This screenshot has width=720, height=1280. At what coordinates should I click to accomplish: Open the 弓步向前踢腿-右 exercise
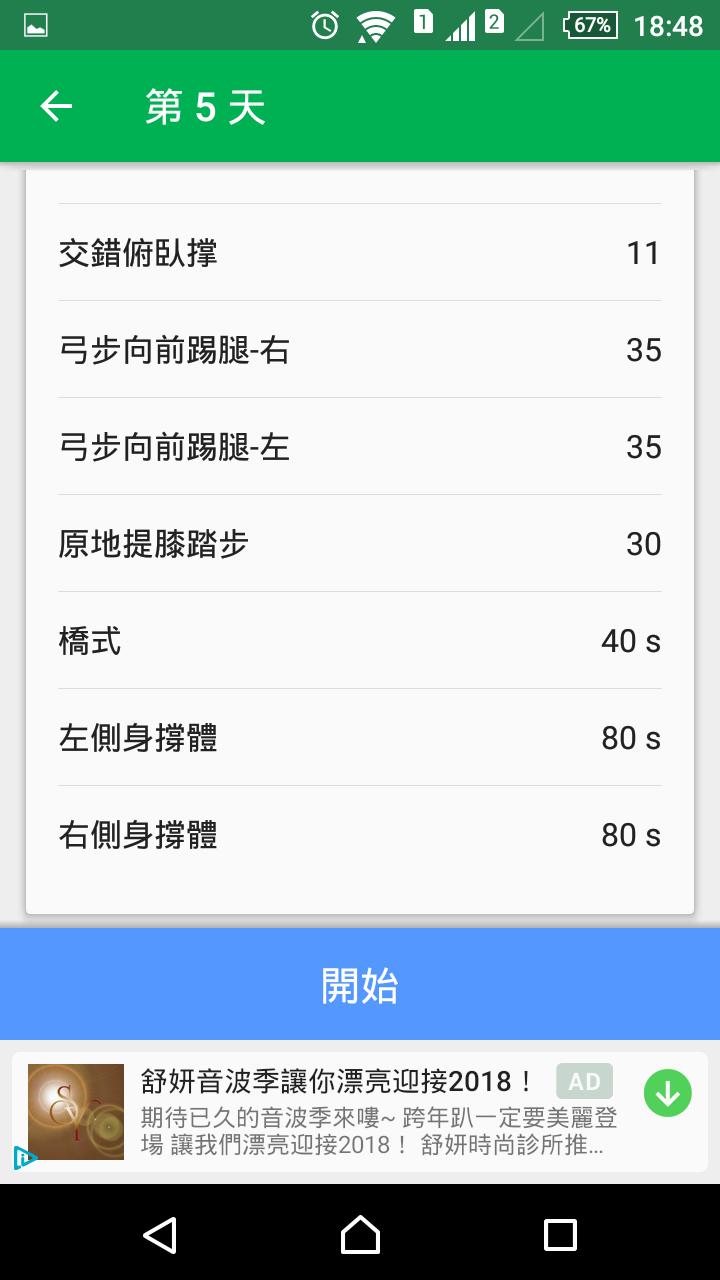(x=360, y=350)
